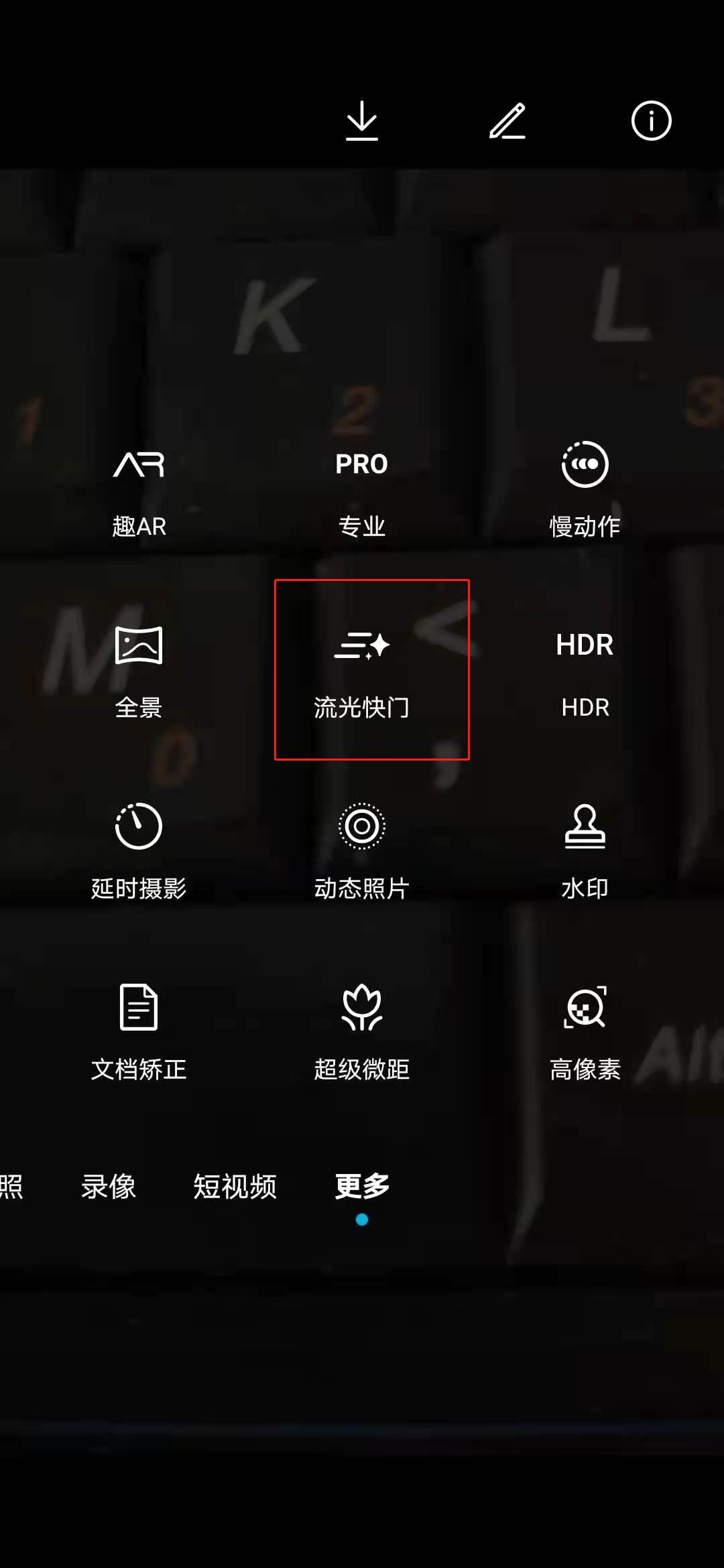Screen dimensions: 724x1568
Task: Open 延时摄影 time-lapse mode
Action: (139, 851)
